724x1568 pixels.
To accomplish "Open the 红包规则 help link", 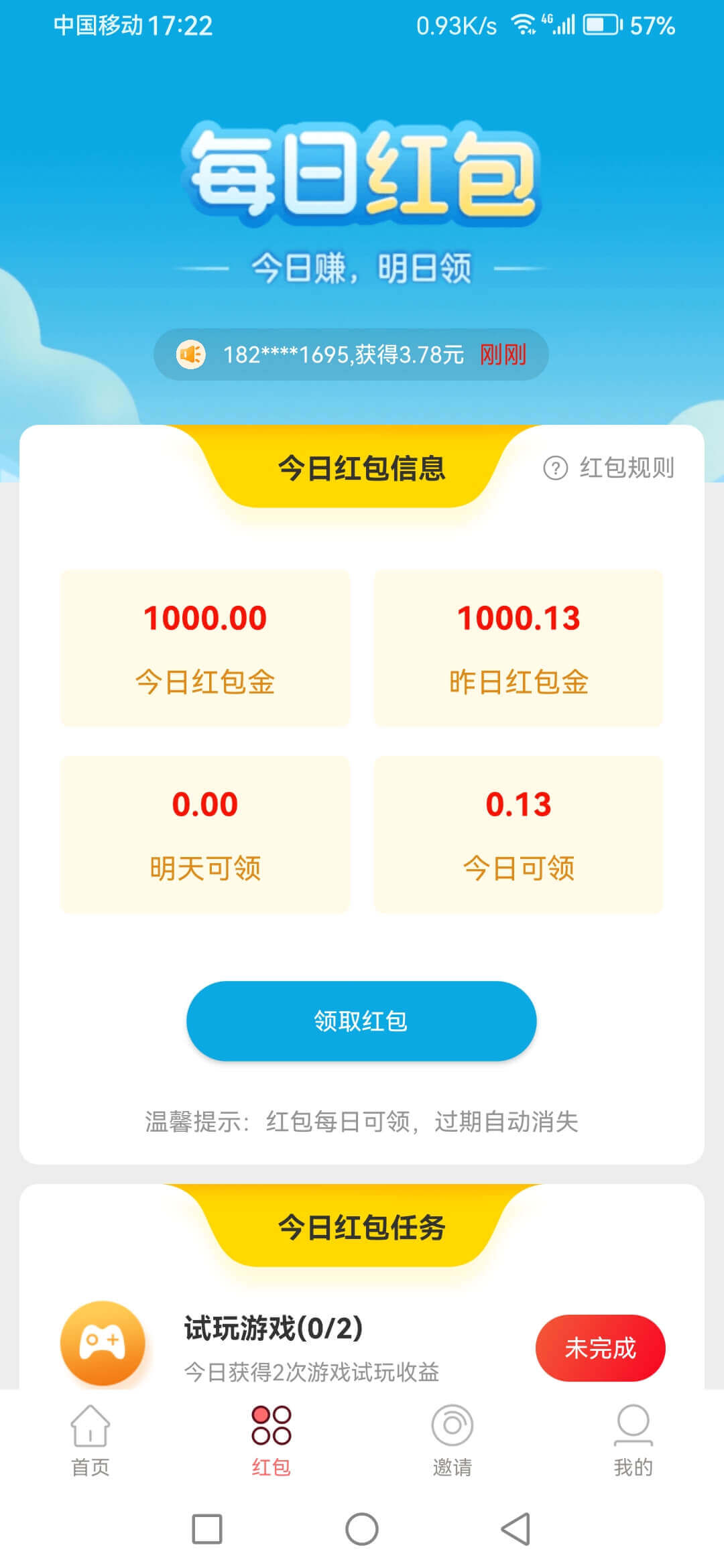I will pos(609,468).
